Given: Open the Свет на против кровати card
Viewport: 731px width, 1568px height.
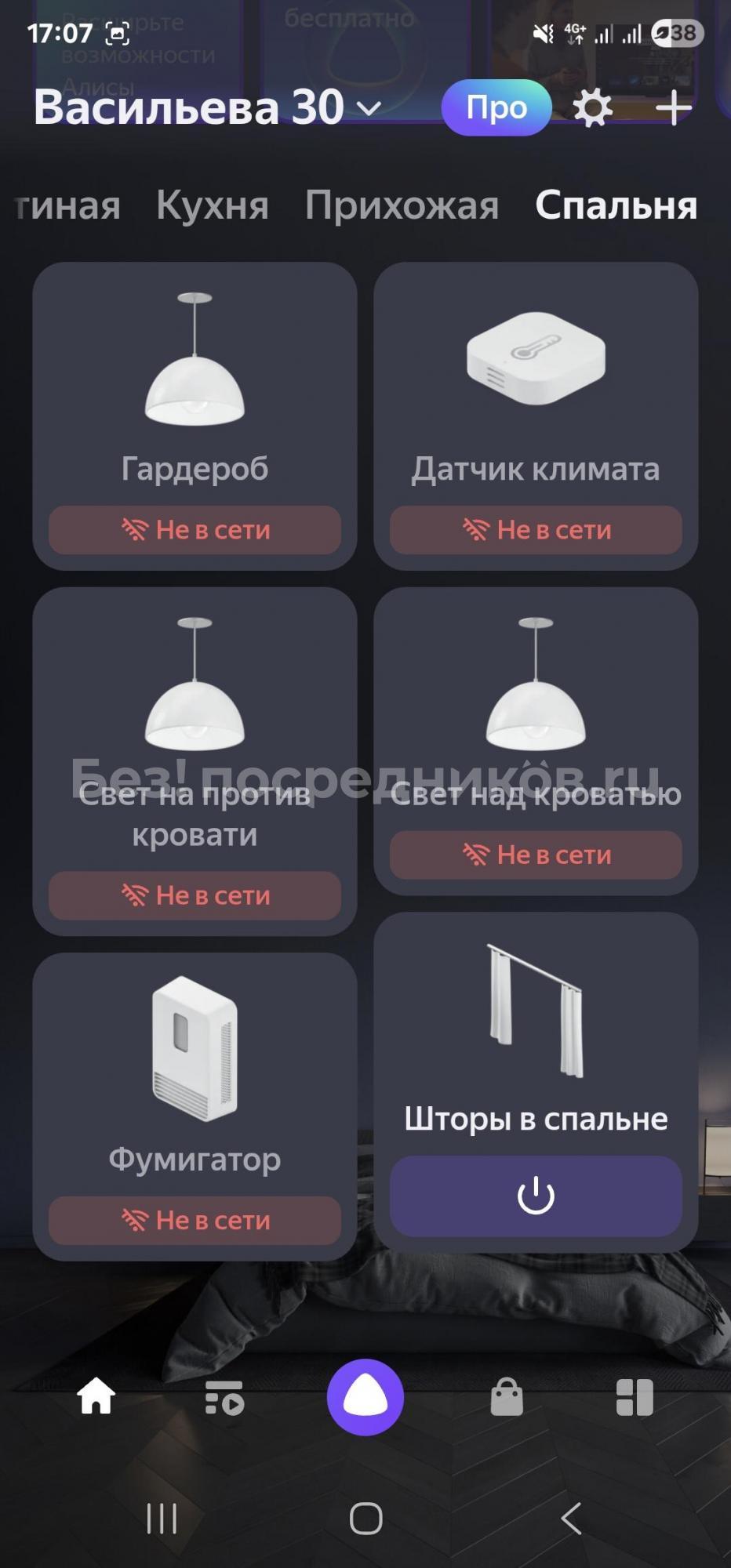Looking at the screenshot, I should (195, 761).
